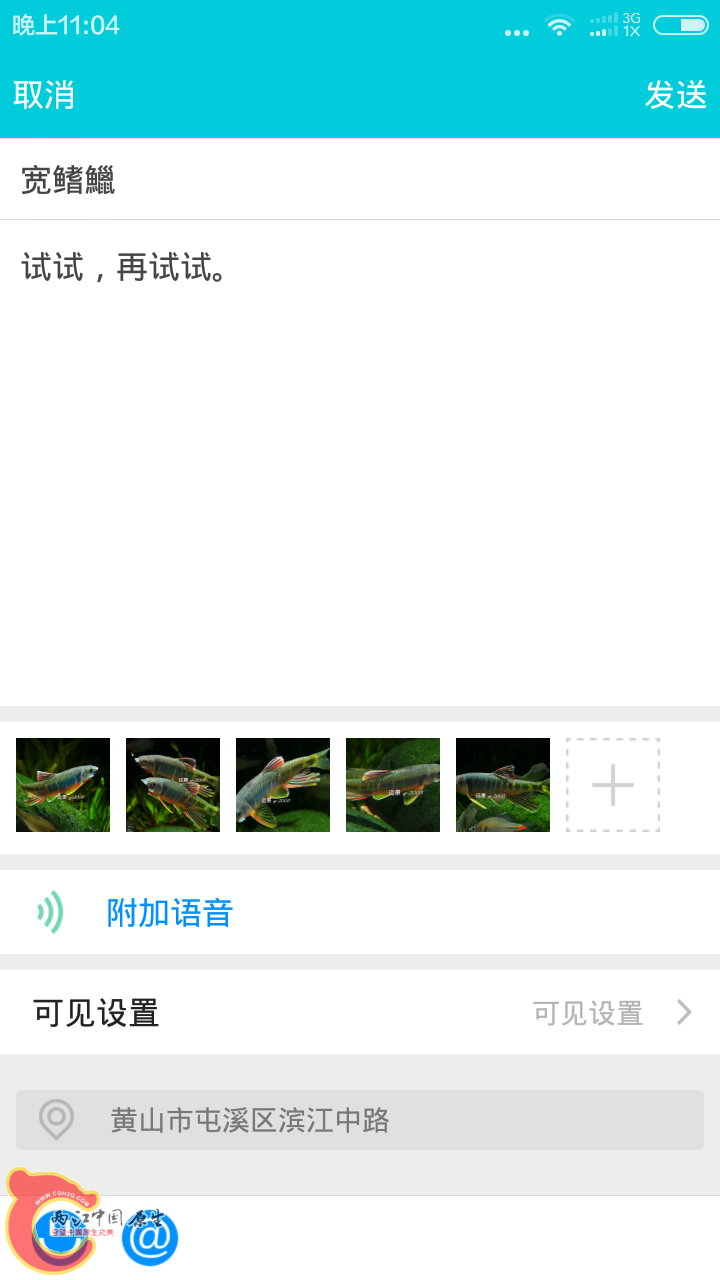Expand the location field to edit address
Viewport: 720px width, 1280px height.
pyautogui.click(x=300, y=1120)
